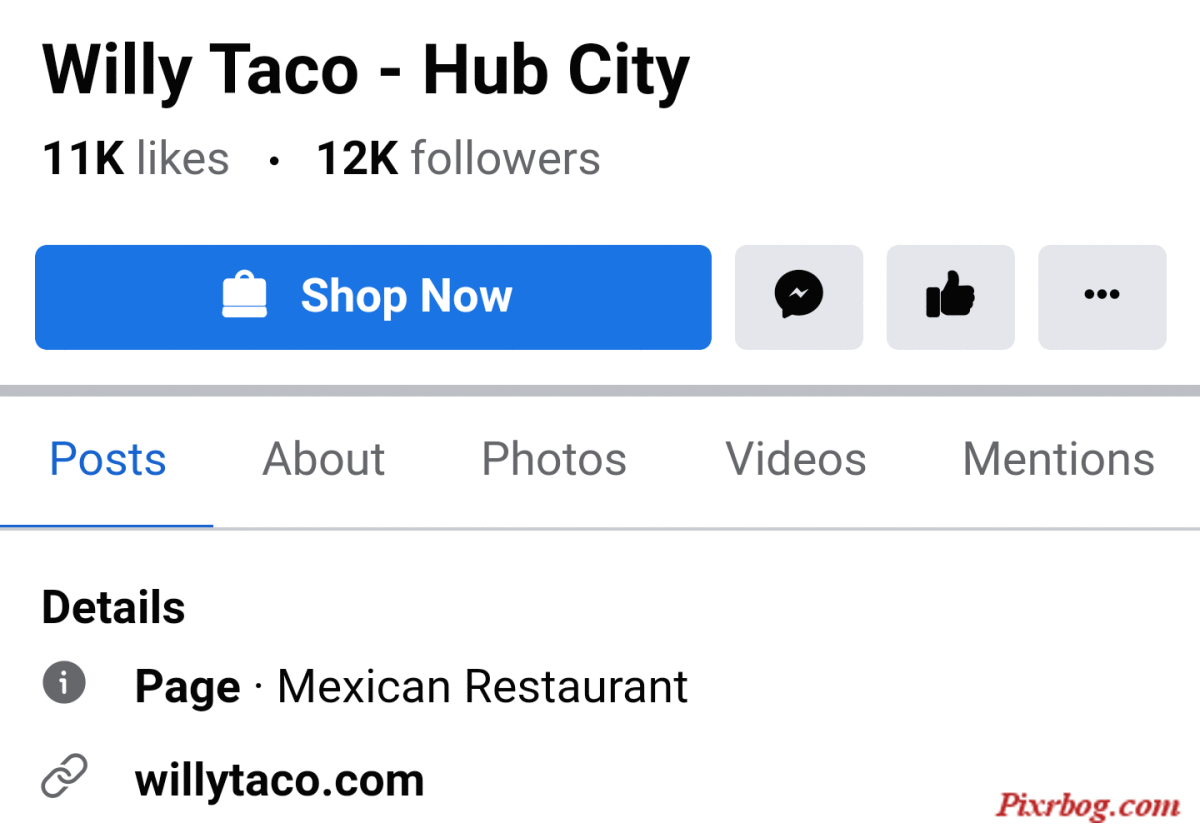Message the page via Messenger icon
1200x838 pixels.
pos(798,297)
